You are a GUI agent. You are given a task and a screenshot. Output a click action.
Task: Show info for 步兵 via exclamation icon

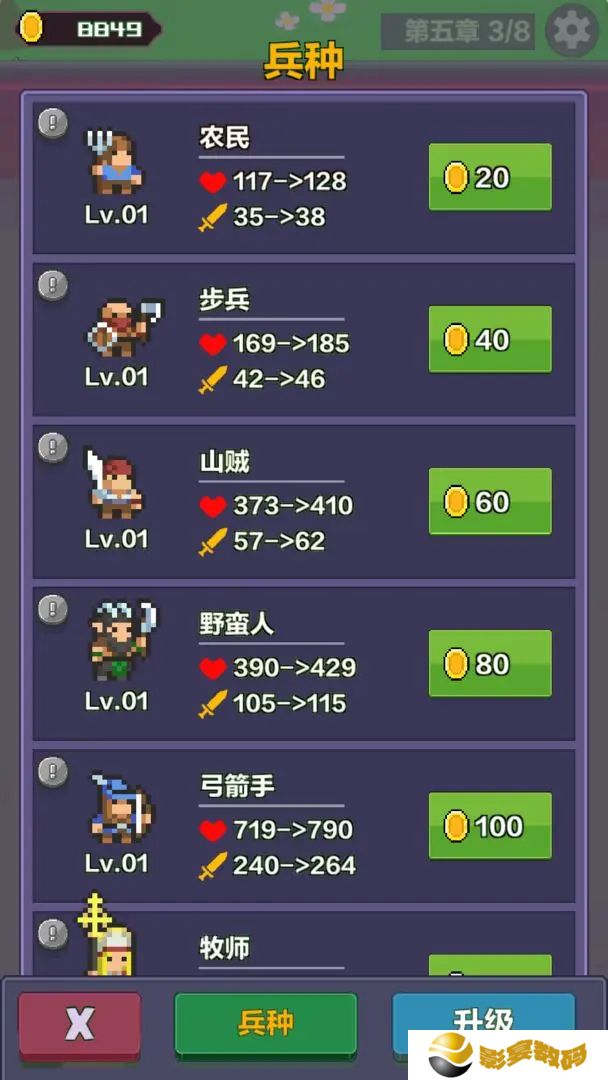pos(53,286)
